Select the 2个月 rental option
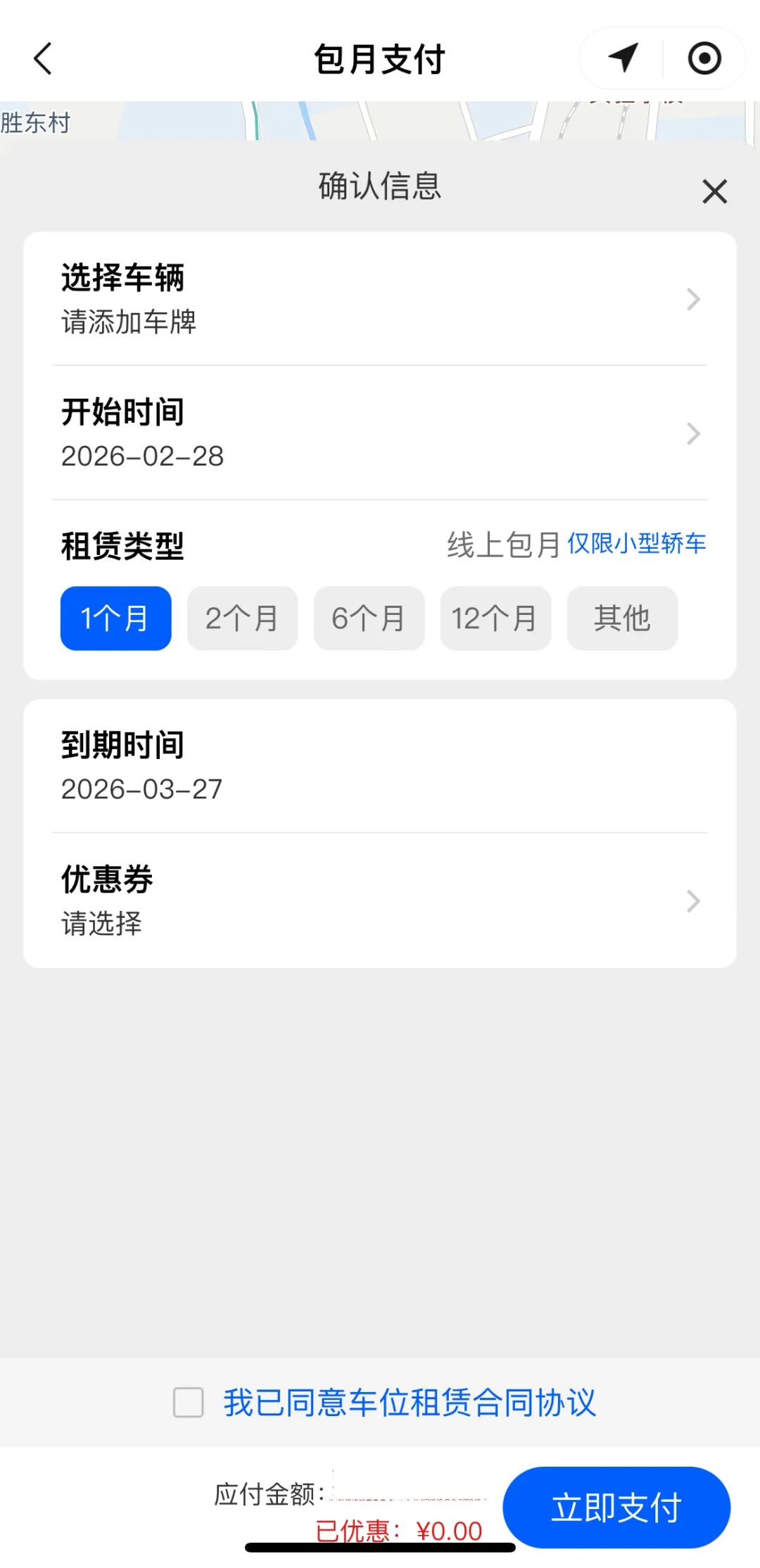Viewport: 760px width, 1568px height. point(242,618)
